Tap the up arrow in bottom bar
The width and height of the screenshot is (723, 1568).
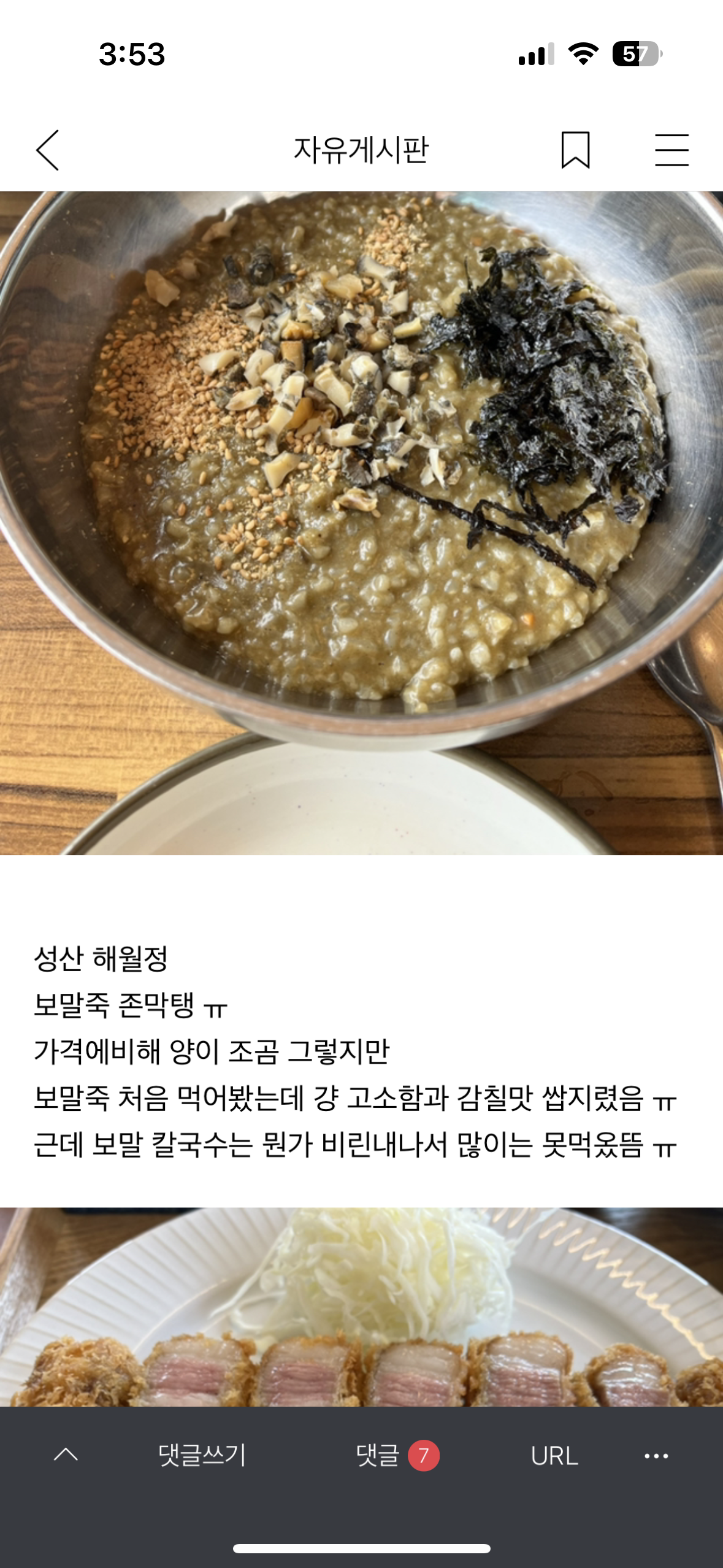[x=66, y=1455]
